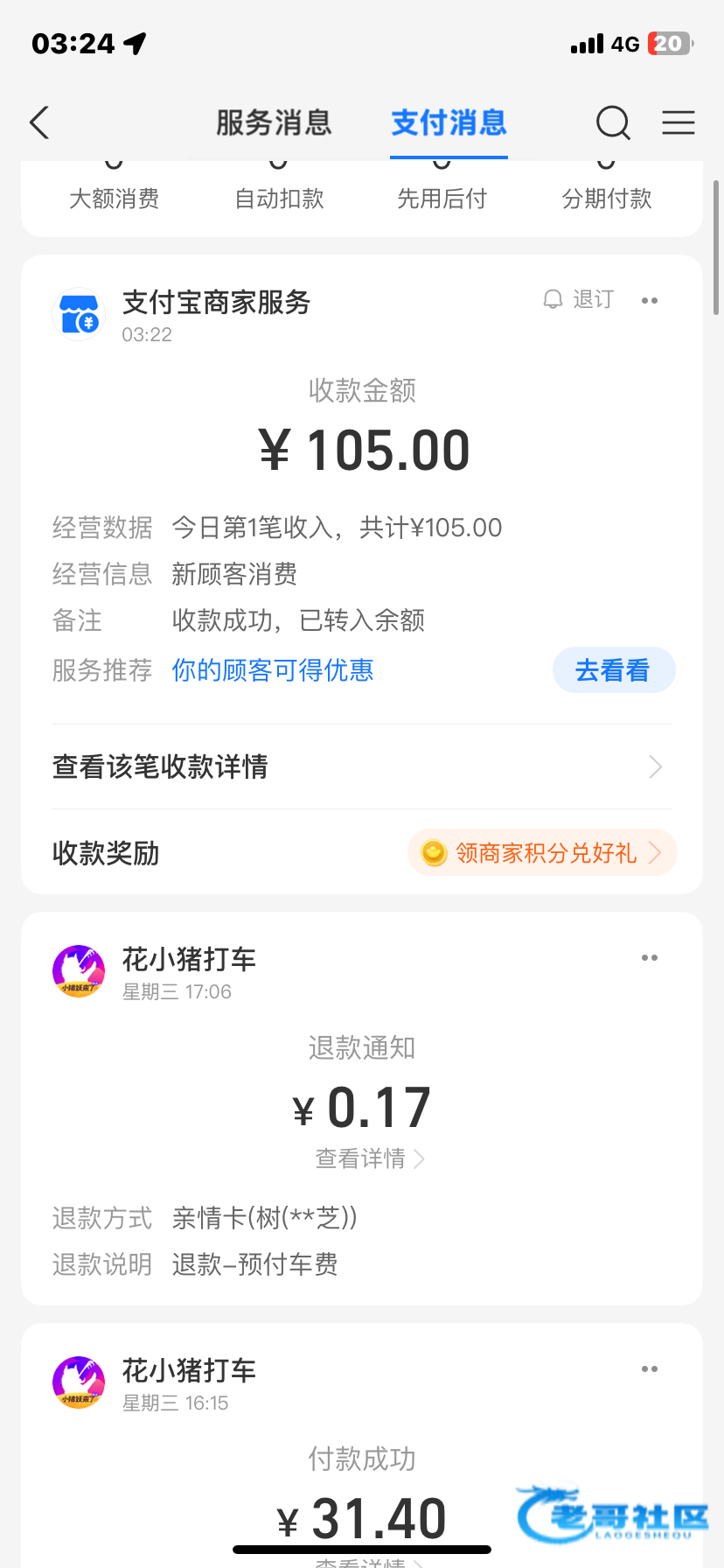Tap 领商家积分兑好礼 reward chip

click(x=542, y=852)
